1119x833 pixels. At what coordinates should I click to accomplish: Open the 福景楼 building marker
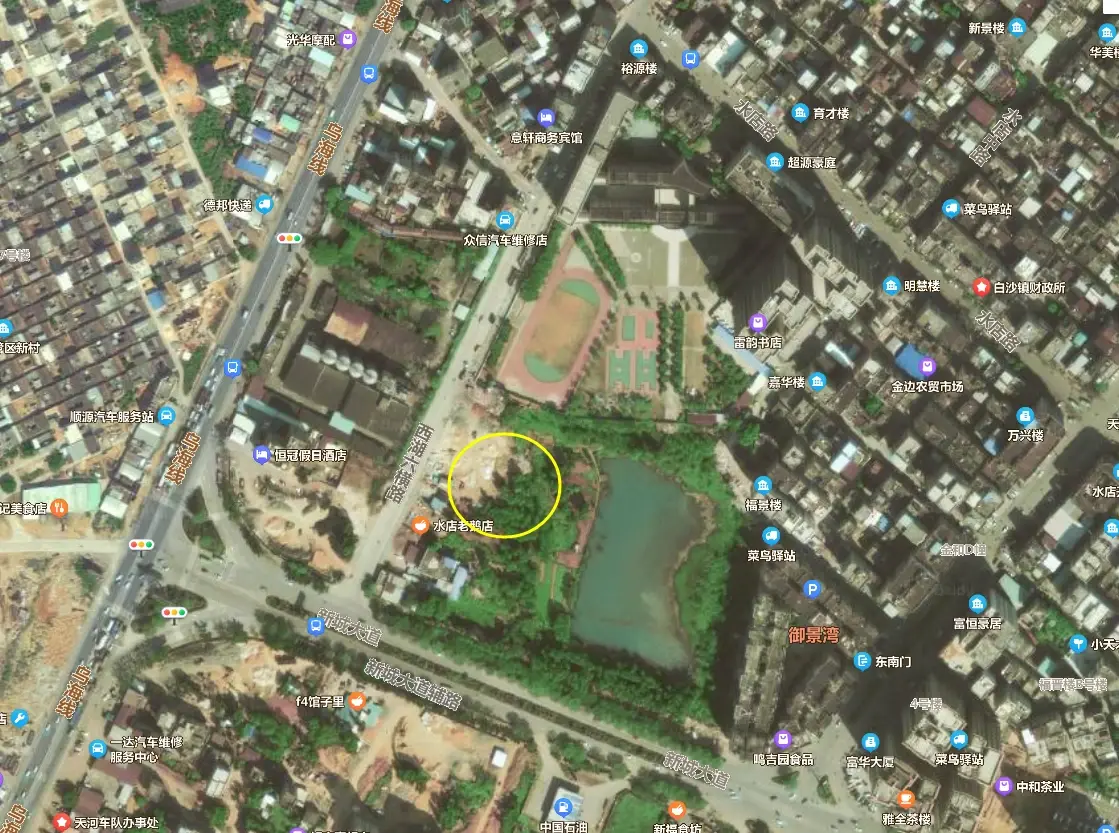pos(763,486)
